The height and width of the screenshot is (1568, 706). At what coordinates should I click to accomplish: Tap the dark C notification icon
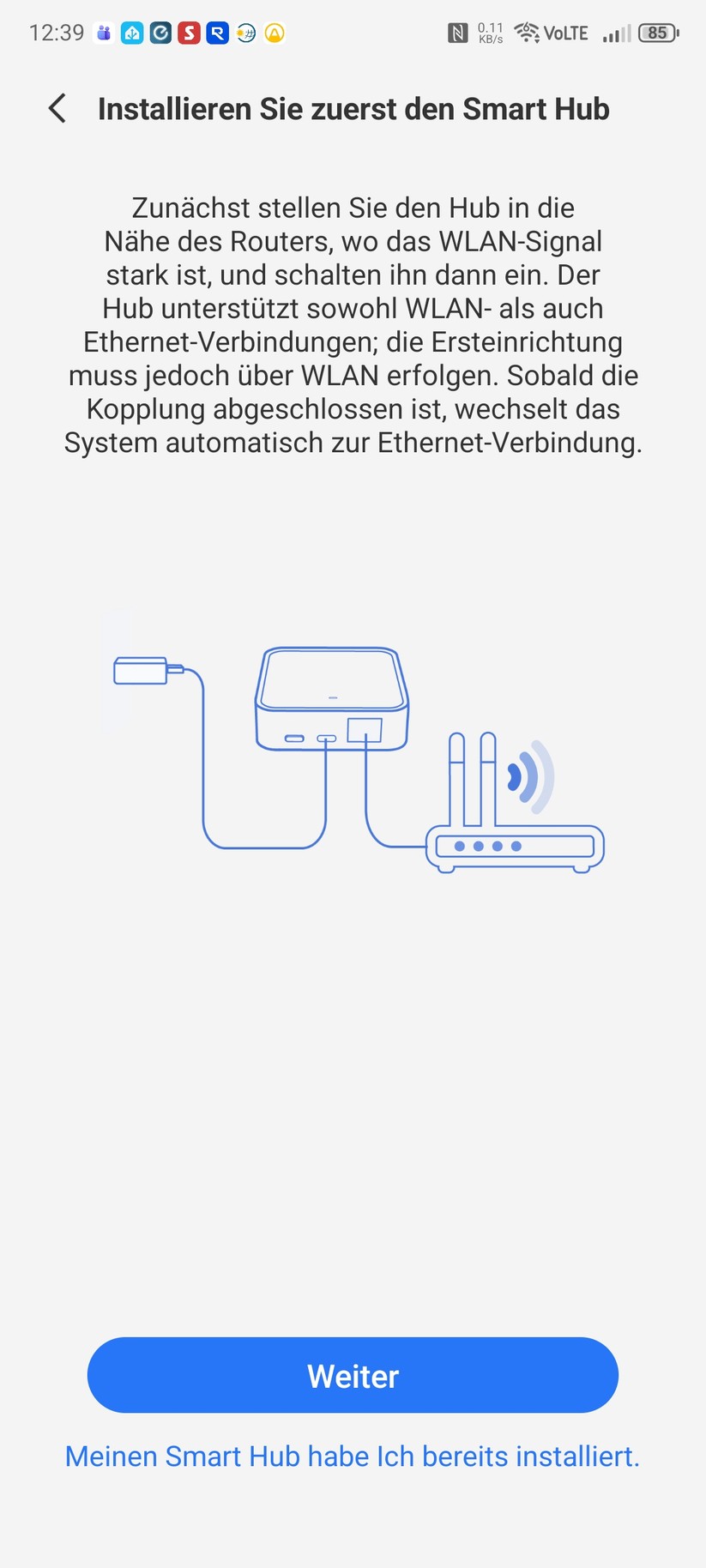160,33
